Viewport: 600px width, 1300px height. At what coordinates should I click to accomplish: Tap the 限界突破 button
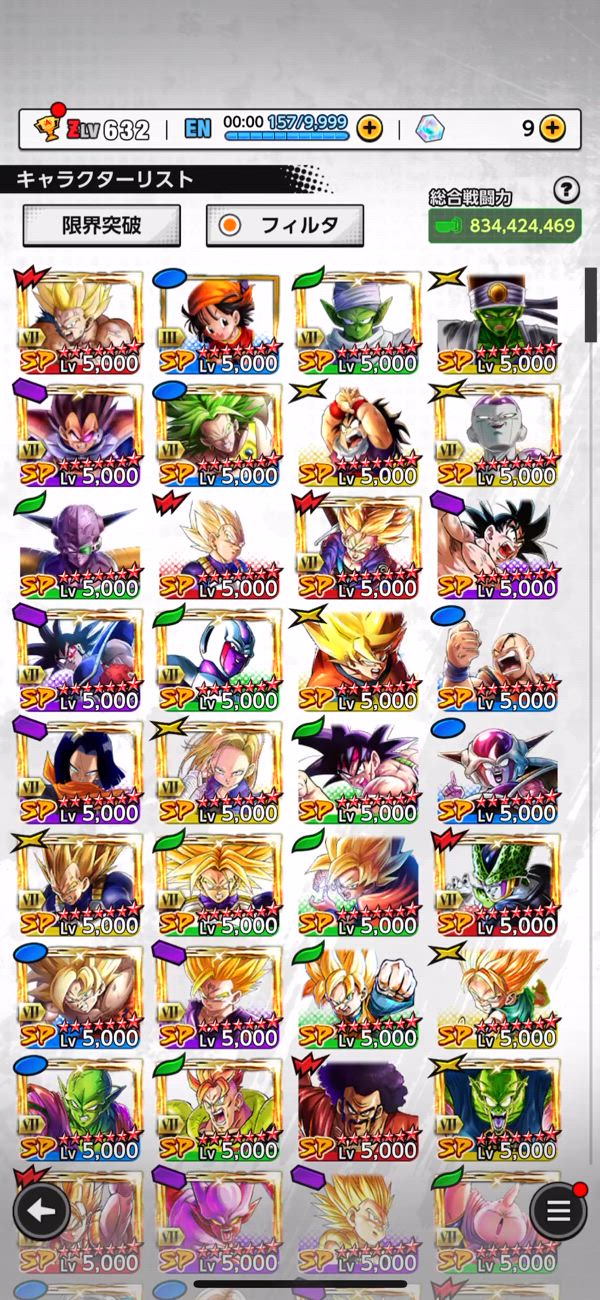tap(101, 225)
